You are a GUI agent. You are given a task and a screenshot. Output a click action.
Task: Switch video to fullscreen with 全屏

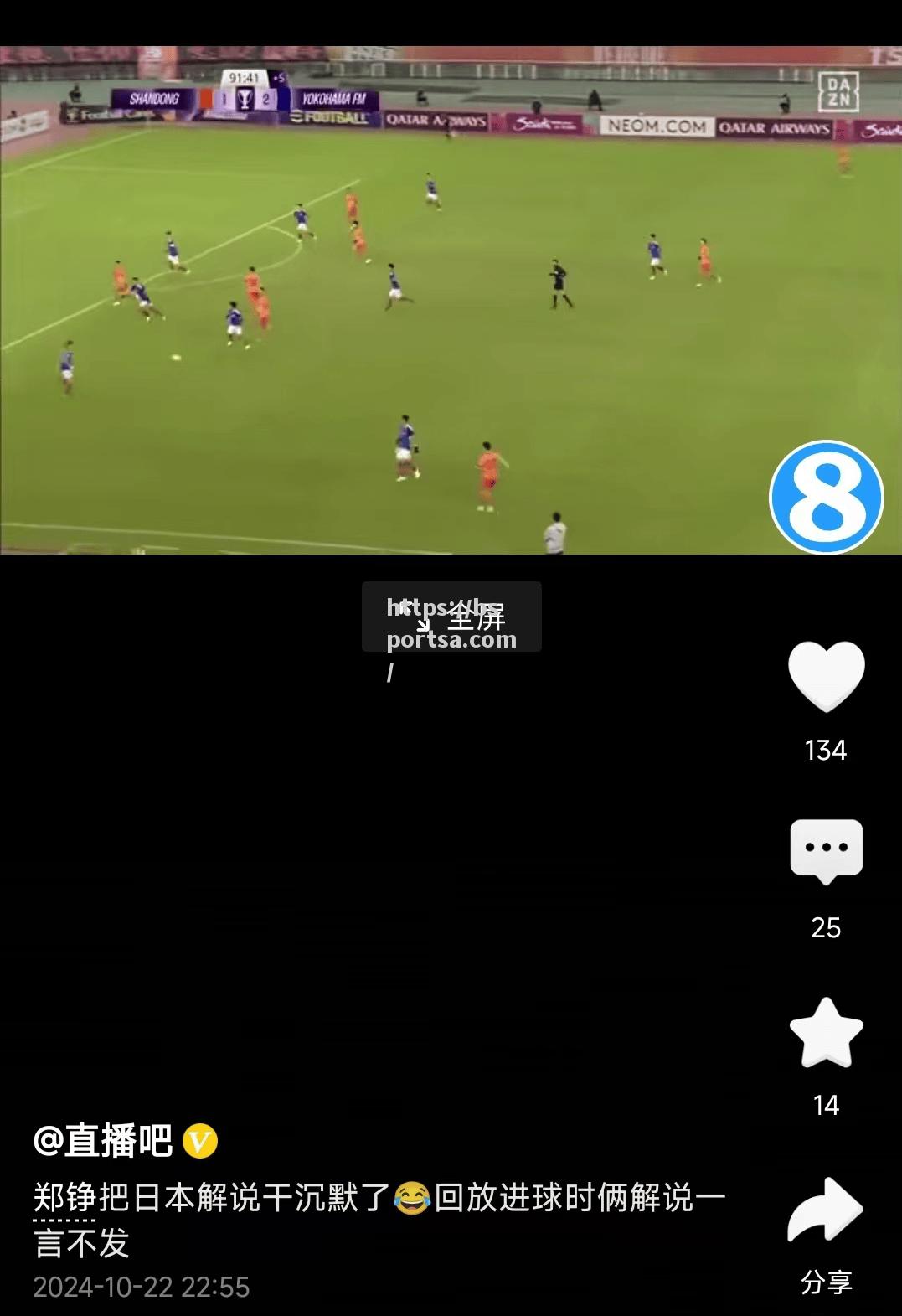(x=452, y=617)
